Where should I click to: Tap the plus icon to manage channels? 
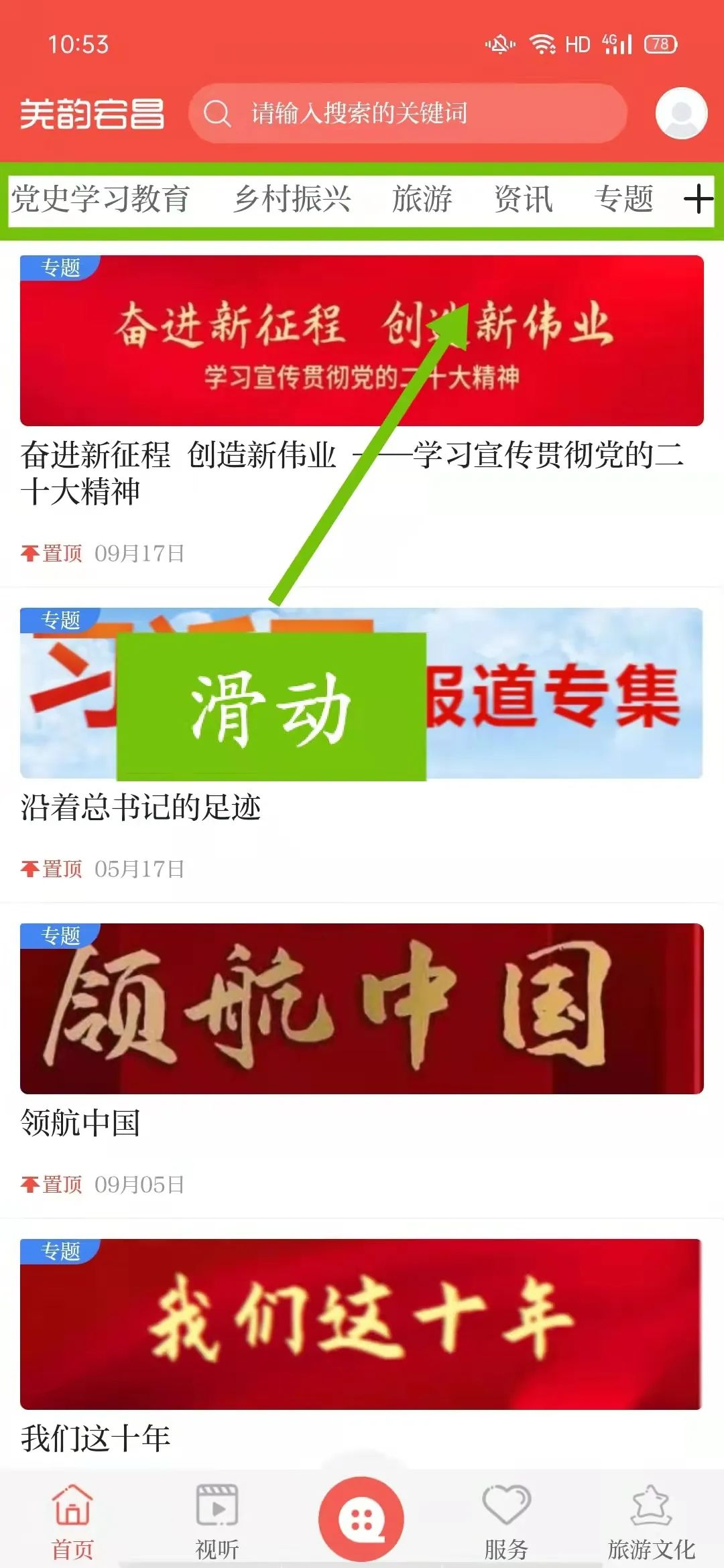[x=698, y=200]
